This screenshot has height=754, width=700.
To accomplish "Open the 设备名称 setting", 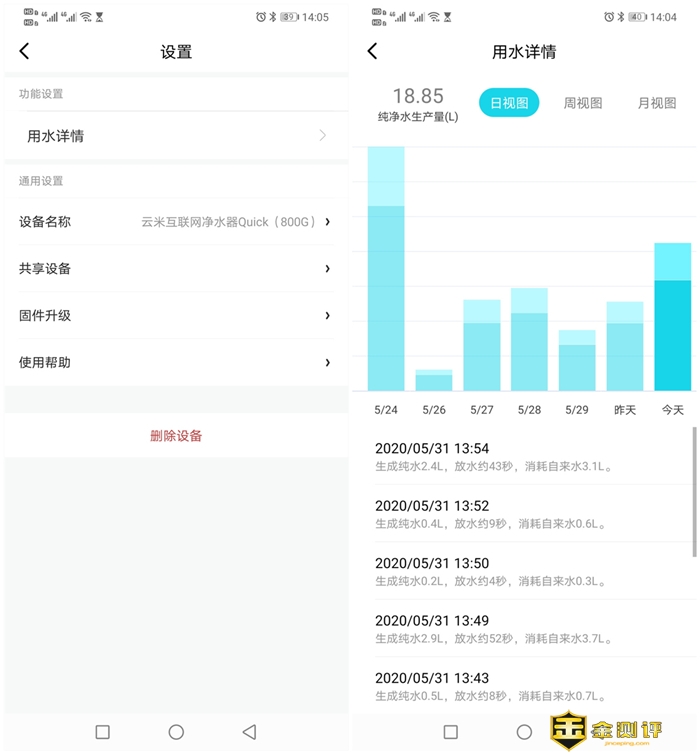I will point(176,222).
